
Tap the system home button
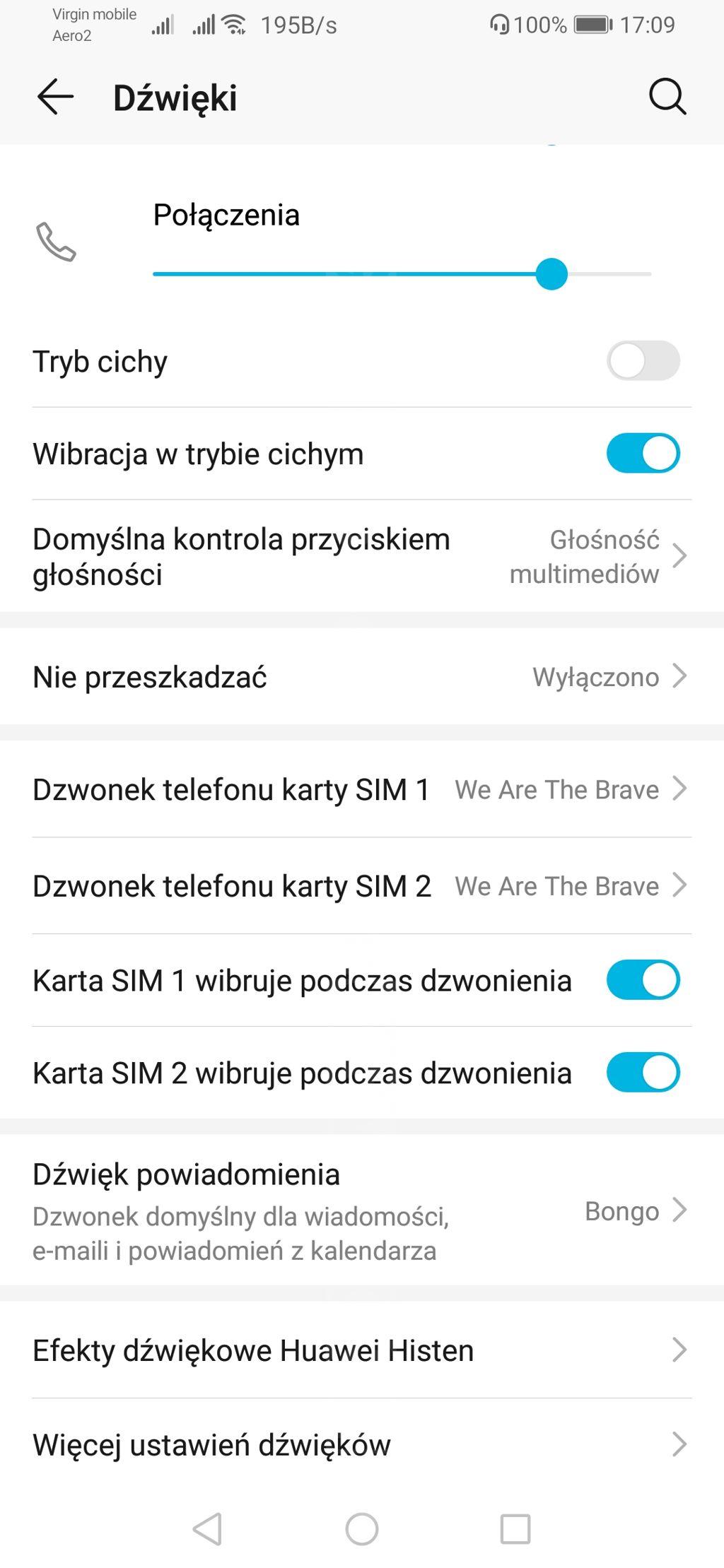(362, 1530)
